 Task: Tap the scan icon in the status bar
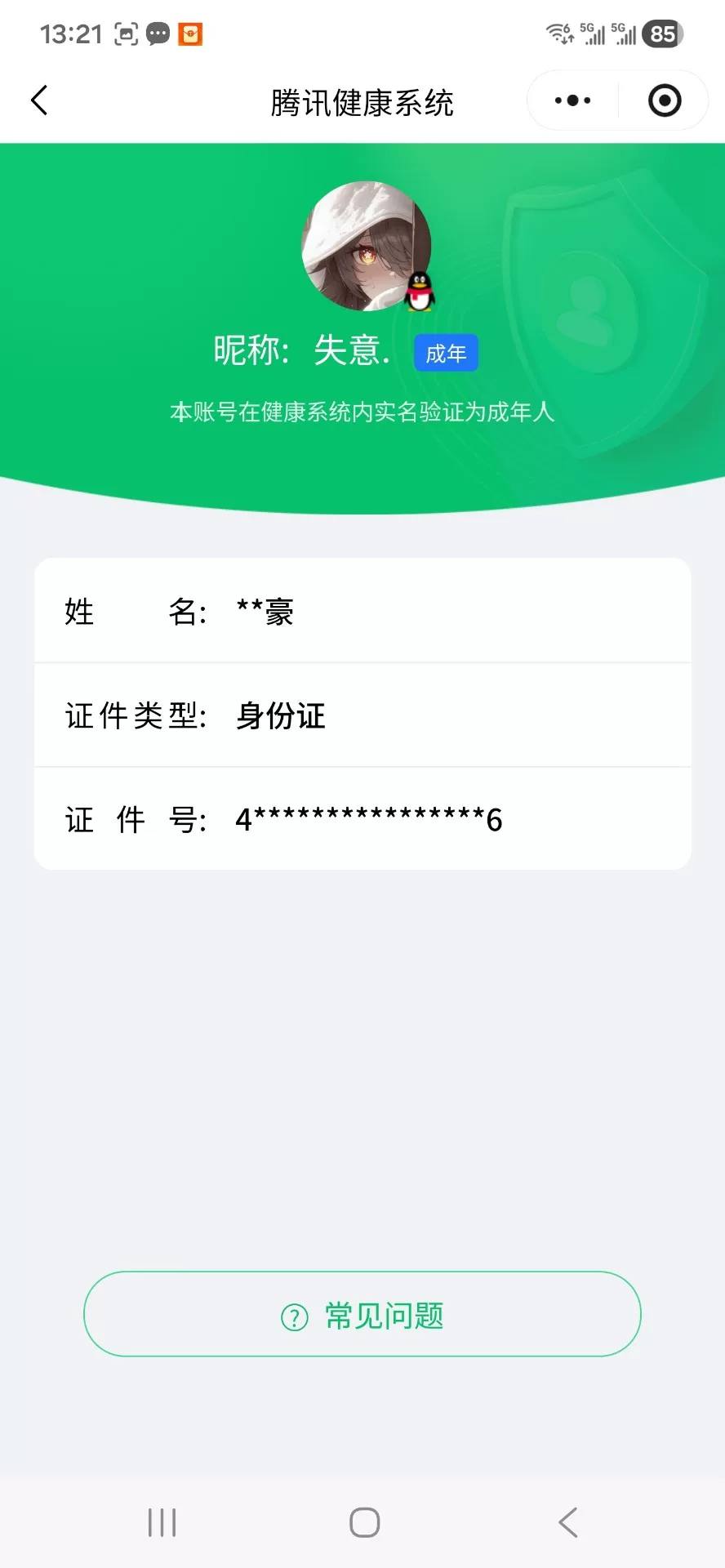click(x=127, y=33)
